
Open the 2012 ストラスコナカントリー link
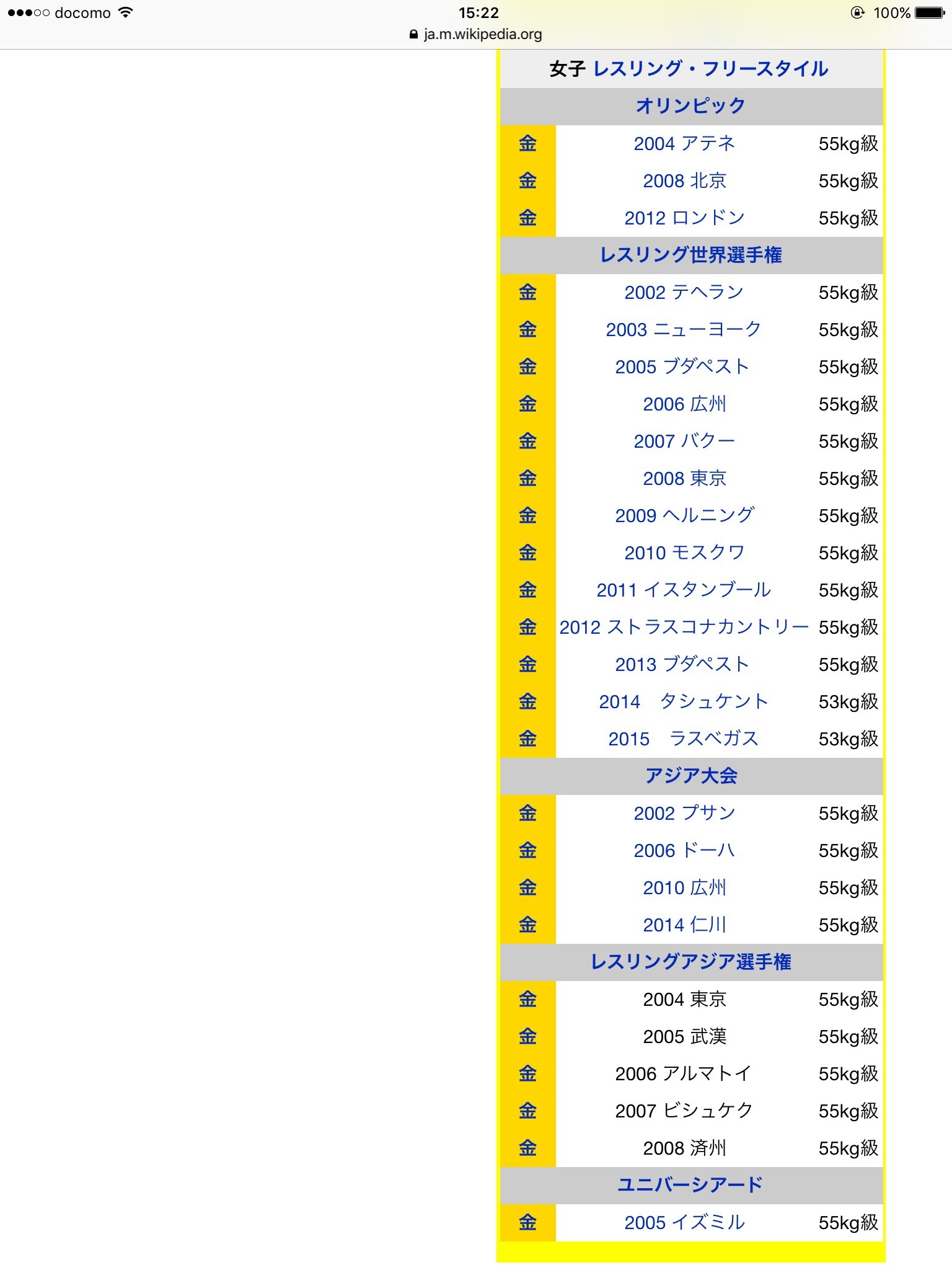click(x=684, y=628)
